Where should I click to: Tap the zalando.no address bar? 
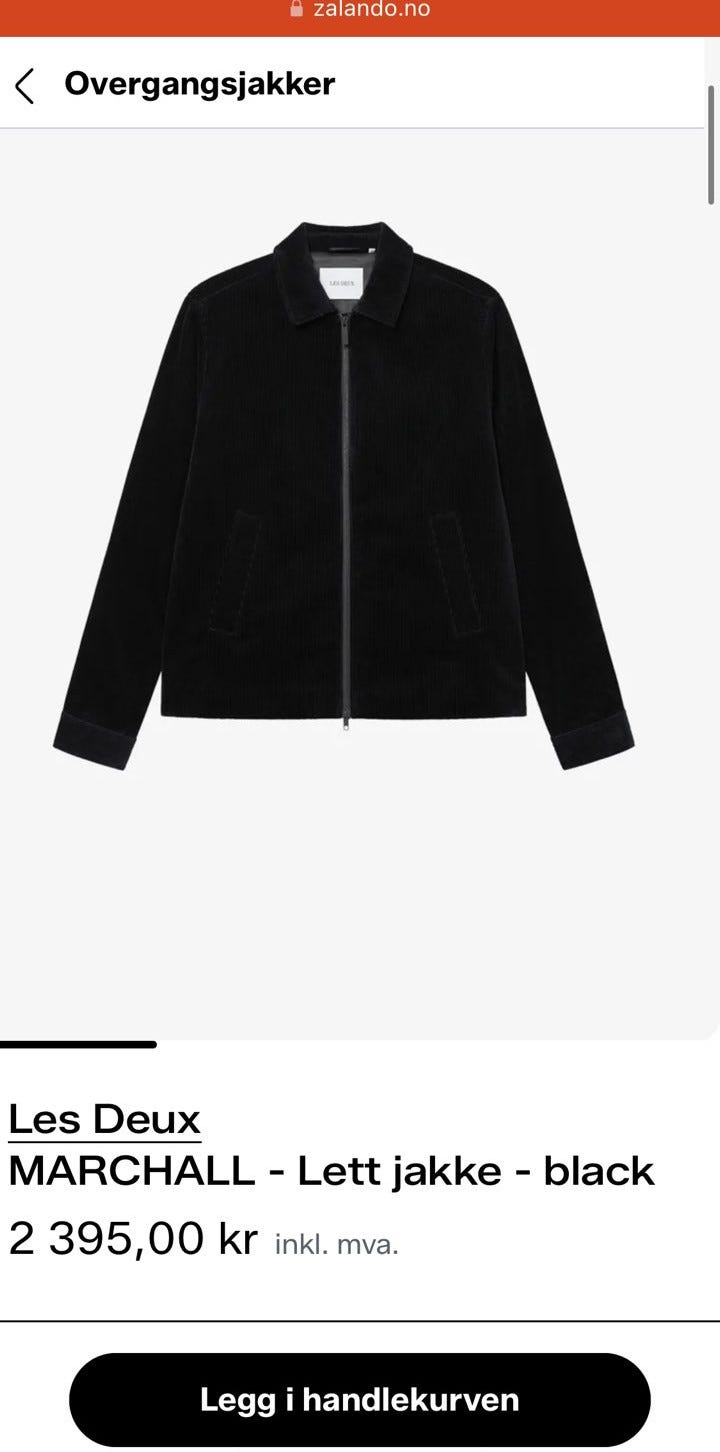[x=360, y=10]
